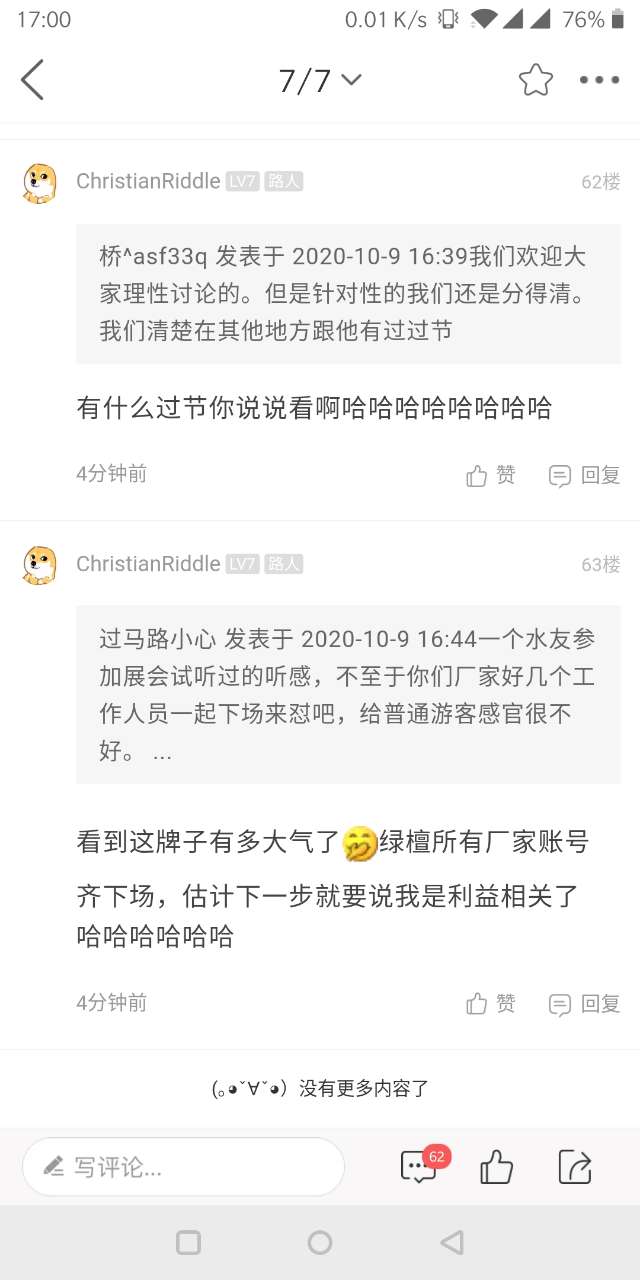Screen dimensions: 640x1280
Task: Open ChristianRiddle's avatar on floor 62
Action: (x=40, y=182)
